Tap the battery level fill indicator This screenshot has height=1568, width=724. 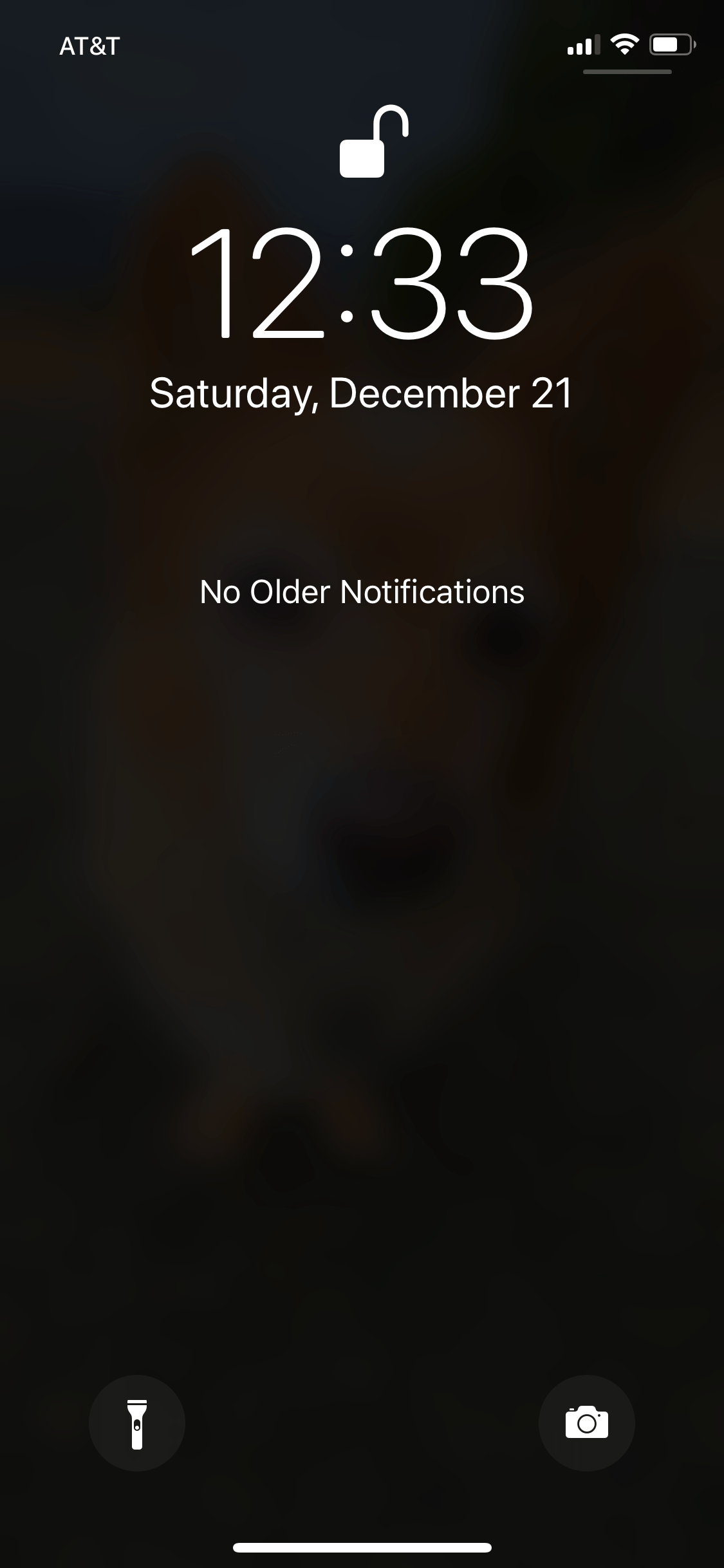click(666, 44)
